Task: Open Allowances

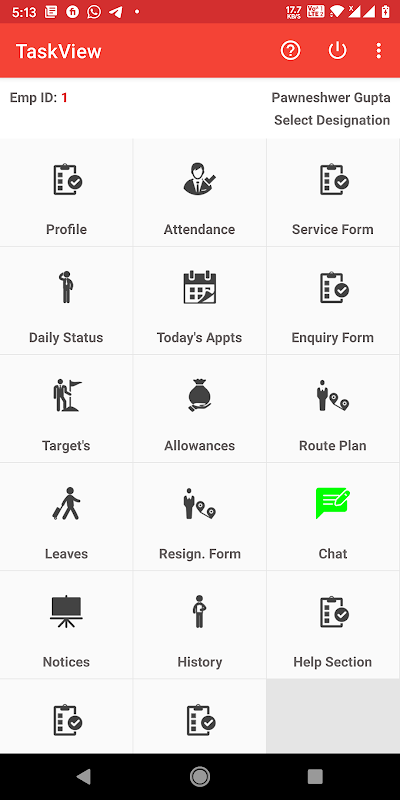Action: click(x=199, y=409)
